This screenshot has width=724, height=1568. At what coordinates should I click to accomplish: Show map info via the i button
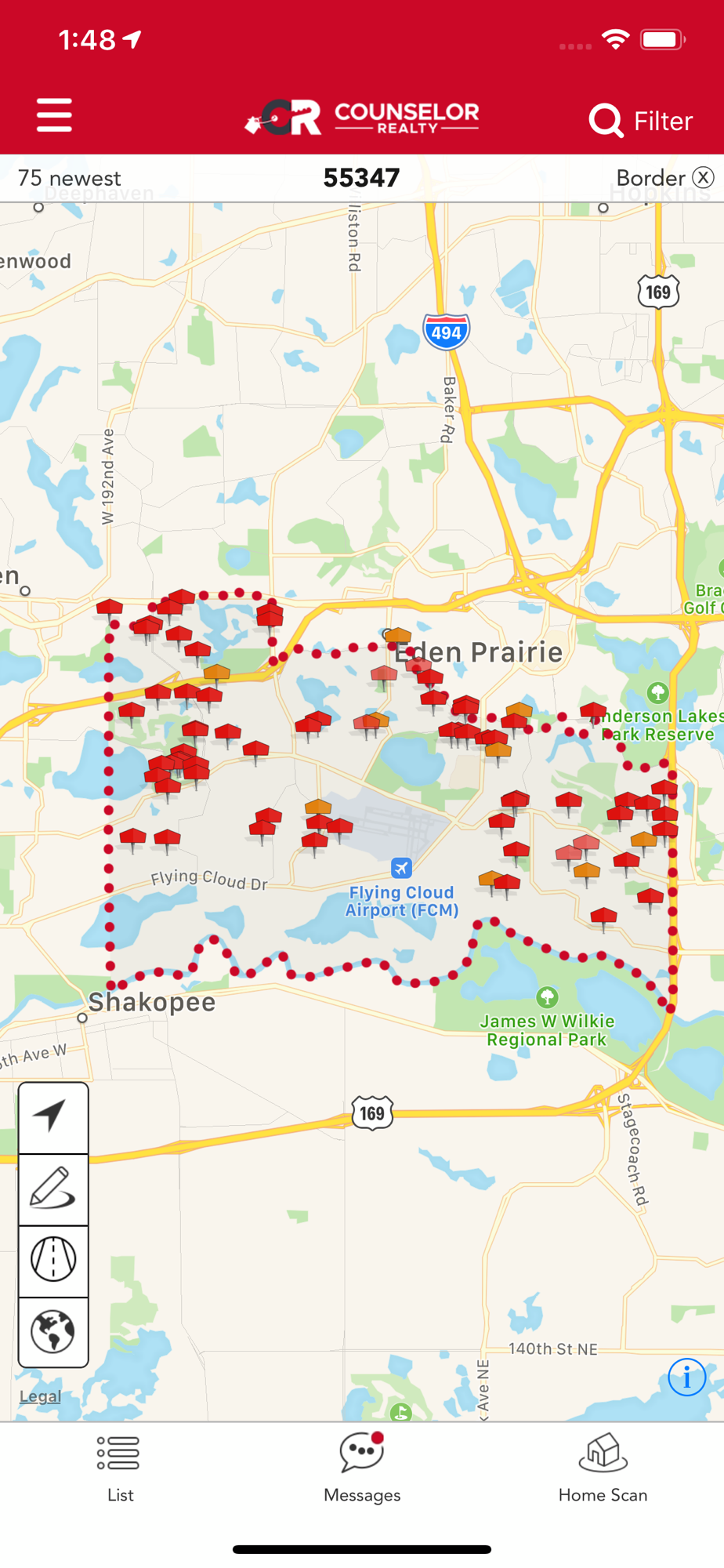tap(686, 1377)
